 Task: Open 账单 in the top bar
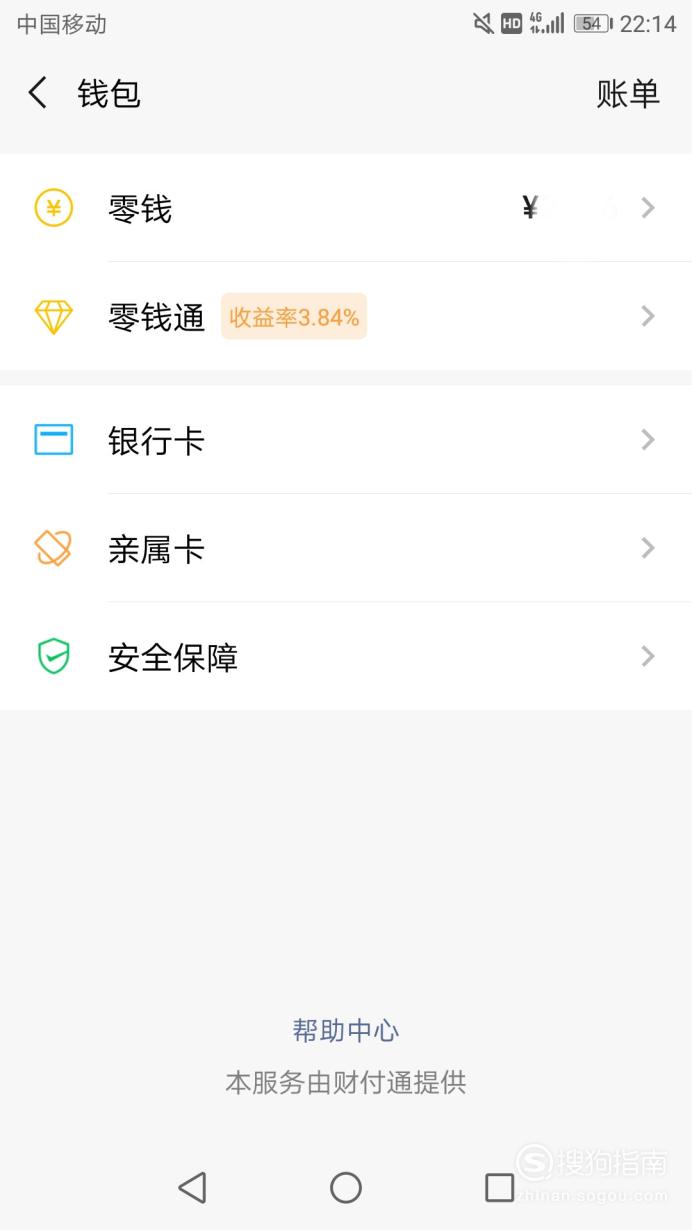click(628, 94)
